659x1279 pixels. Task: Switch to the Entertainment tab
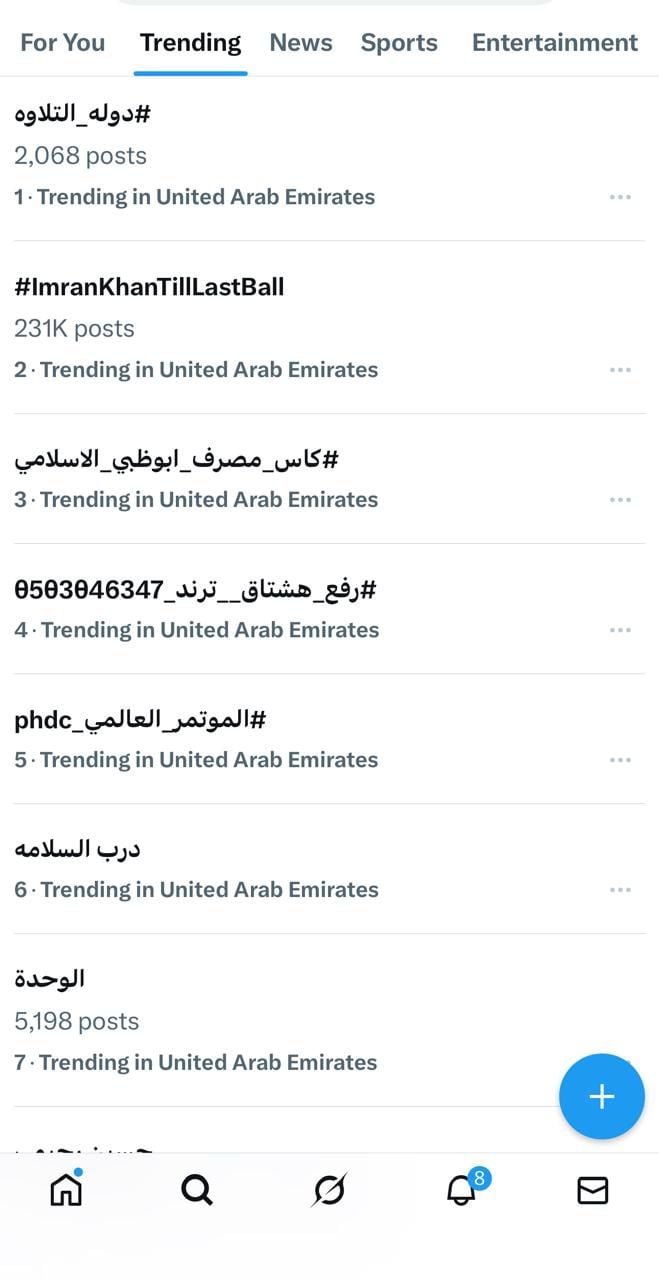point(554,43)
